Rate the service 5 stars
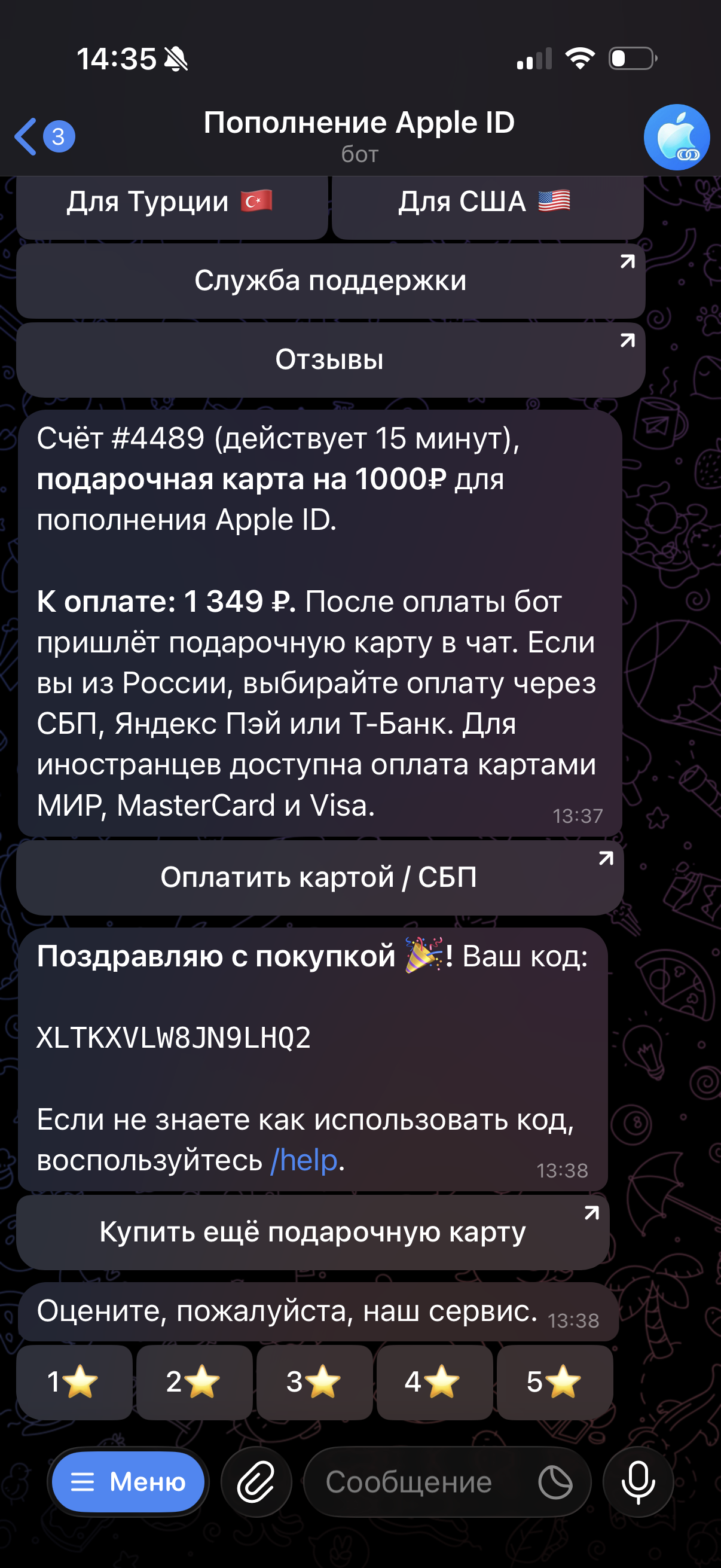The image size is (721, 1568). [x=554, y=1383]
